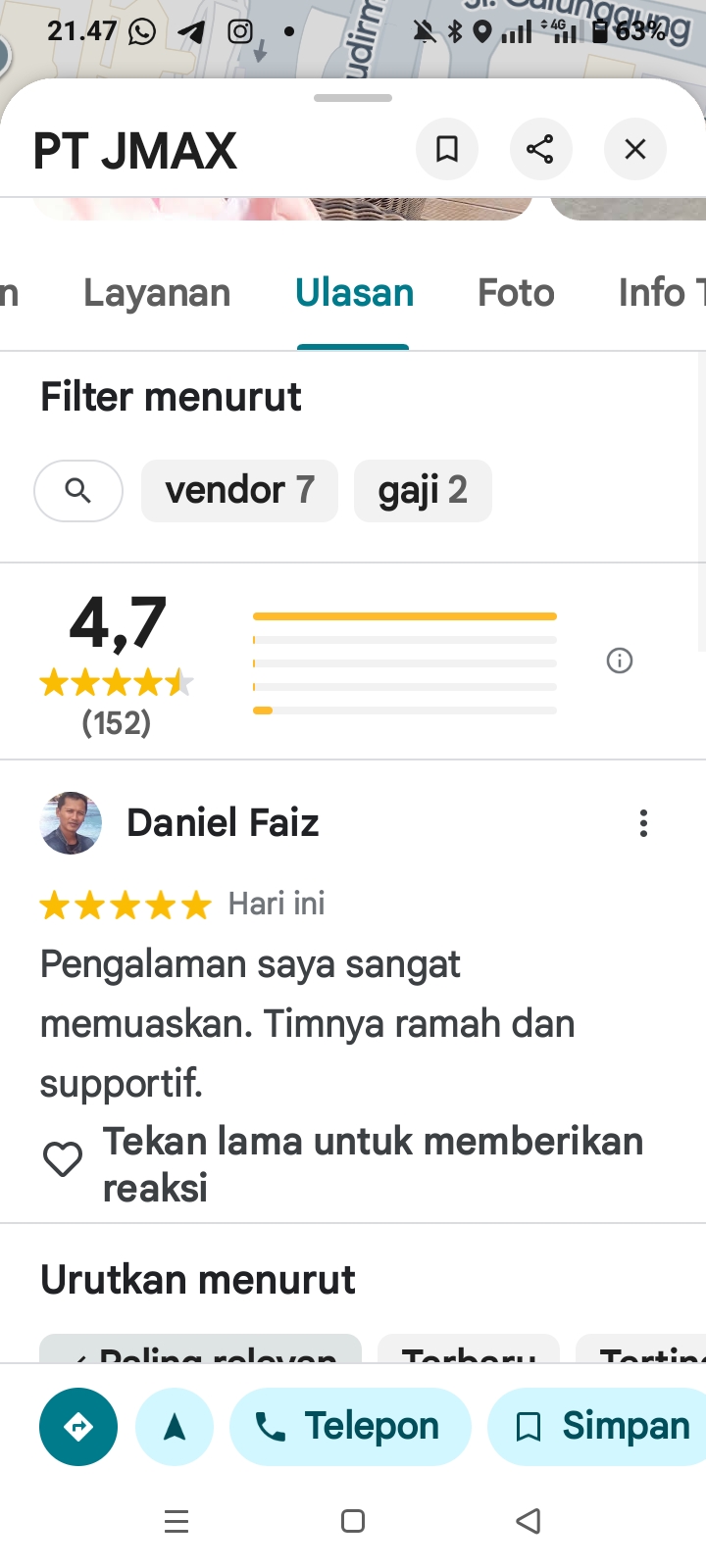Viewport: 706px width, 1568px height.
Task: Open overflow menu on Daniel Faiz's review
Action: 643,823
